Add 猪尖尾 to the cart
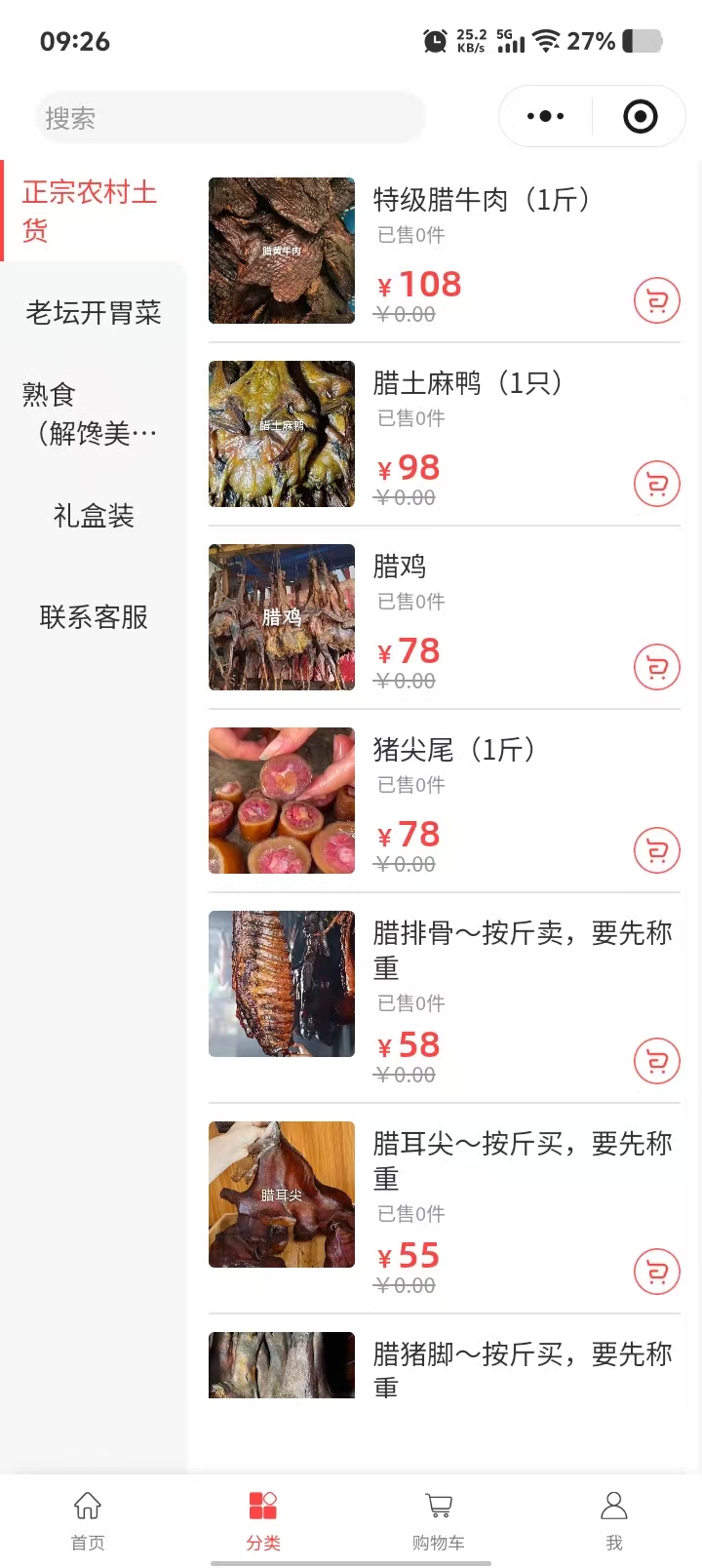 [657, 850]
